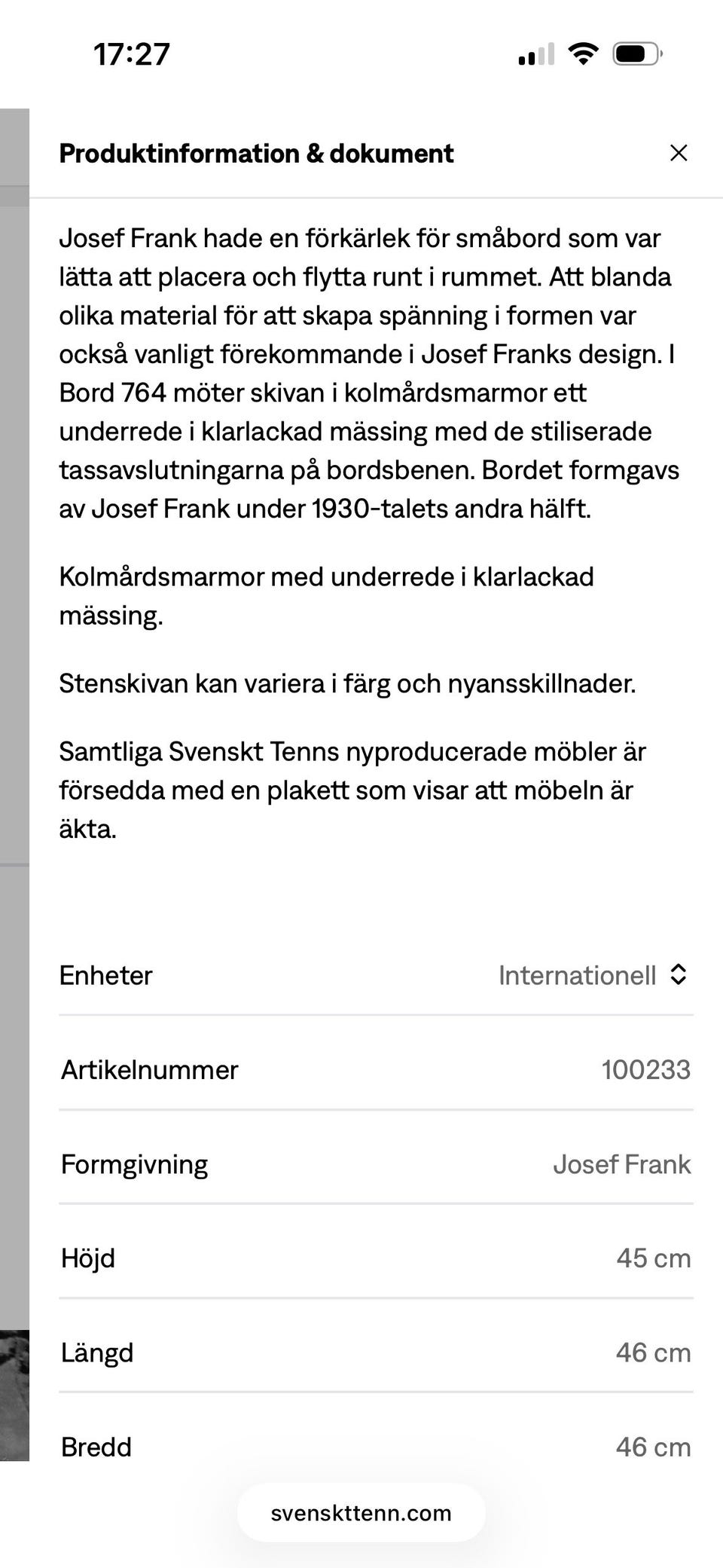Tap the Formgivning row

click(x=134, y=1164)
